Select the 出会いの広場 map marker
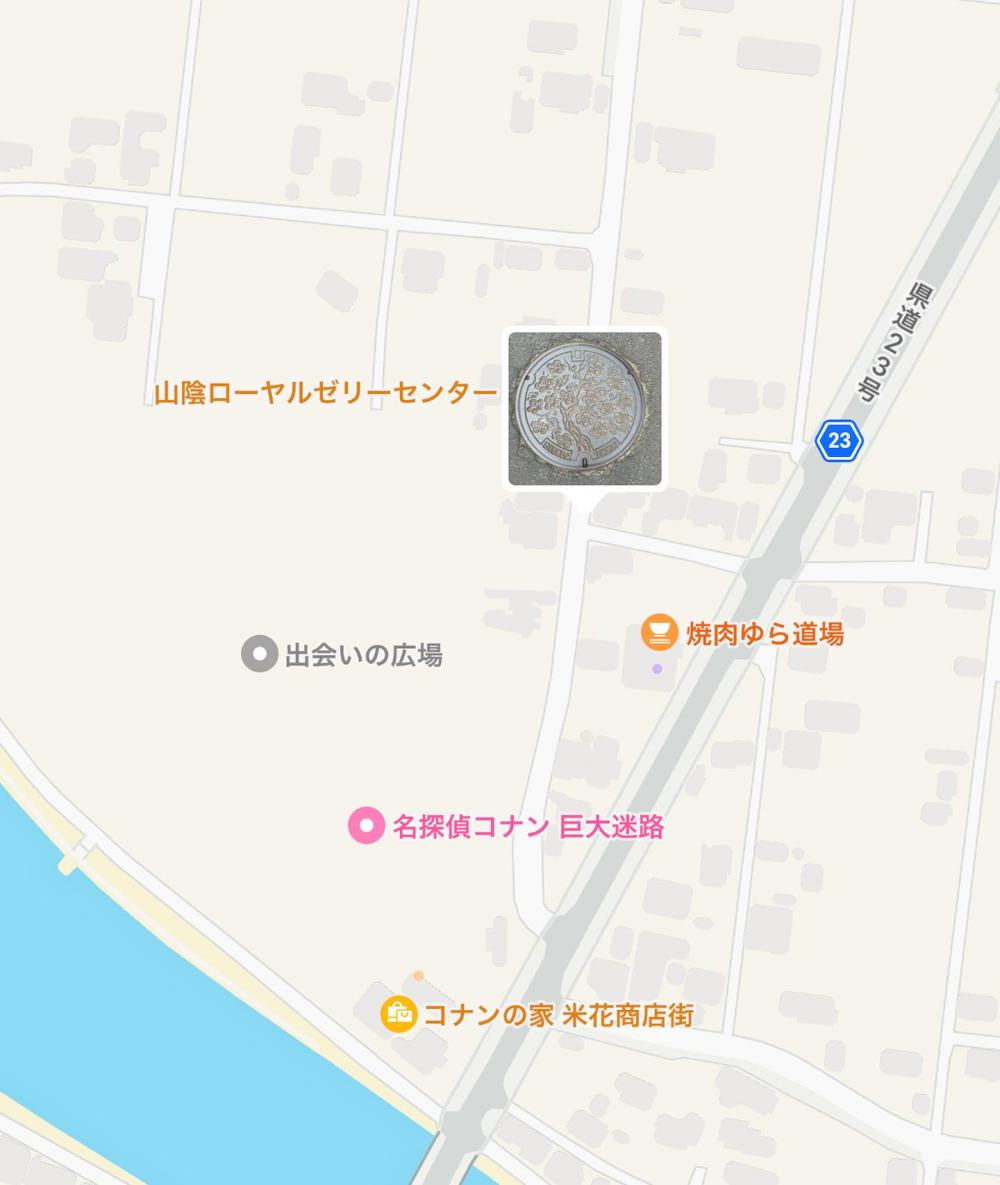This screenshot has width=1000, height=1185. 259,655
